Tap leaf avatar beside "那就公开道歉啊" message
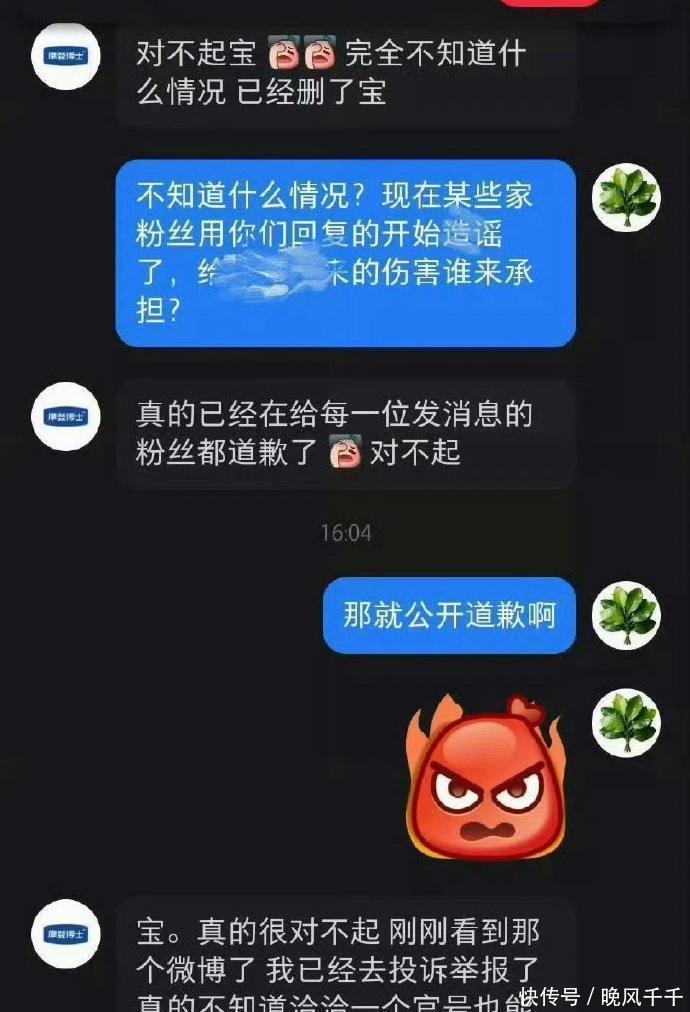This screenshot has height=1012, width=690. (x=626, y=615)
